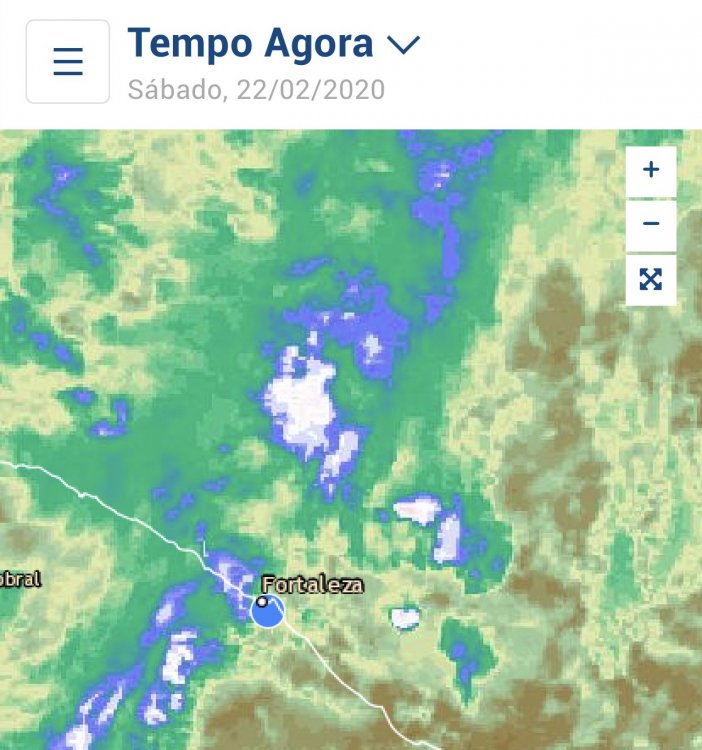
Task: Zoom out on the radar map
Action: coord(651,224)
